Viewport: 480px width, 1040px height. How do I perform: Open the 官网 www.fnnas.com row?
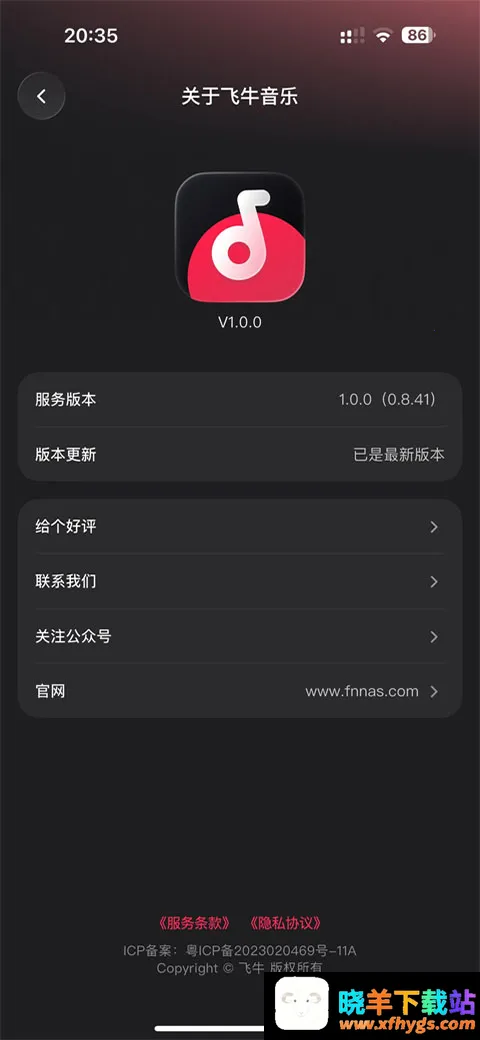[240, 691]
